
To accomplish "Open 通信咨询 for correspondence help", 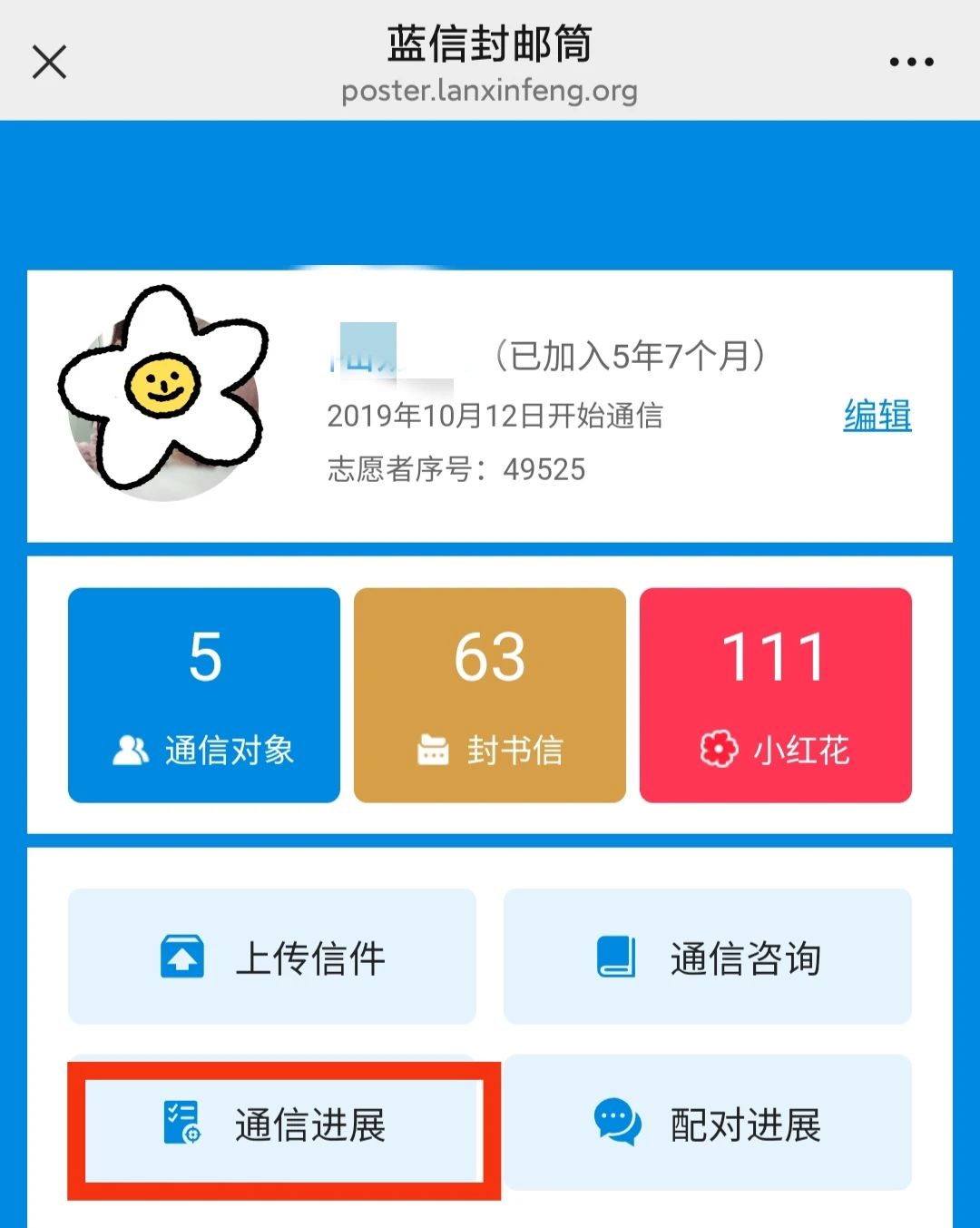I will point(708,957).
